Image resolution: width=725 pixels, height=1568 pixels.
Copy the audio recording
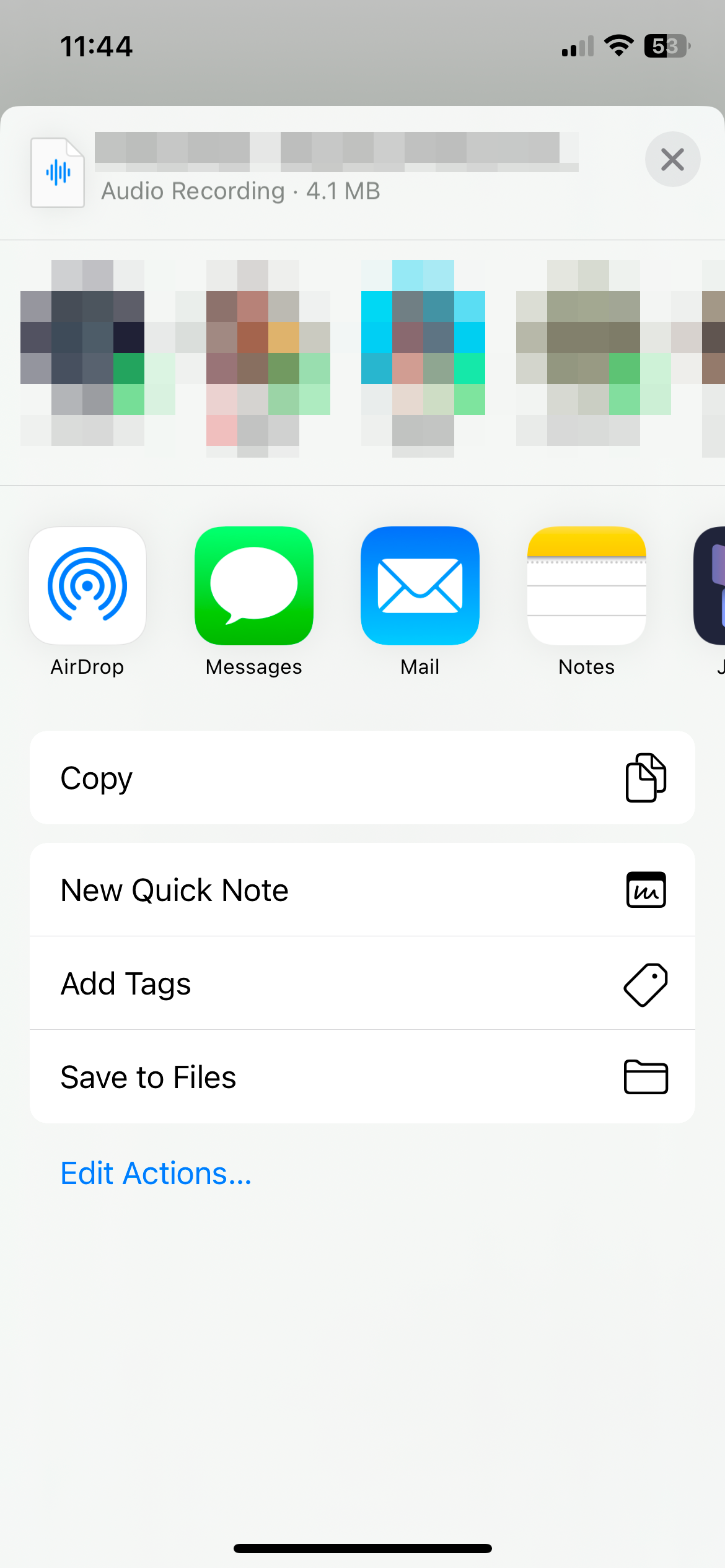point(362,778)
